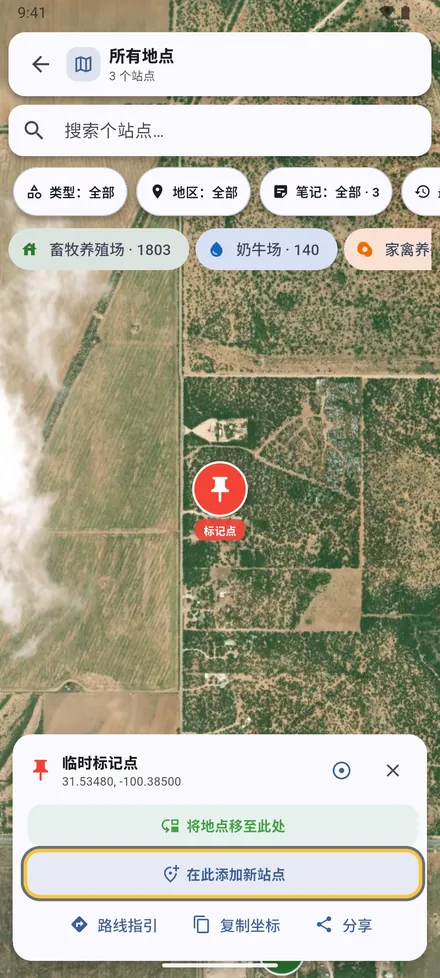Tap 复制坐标 to copy coordinates
The height and width of the screenshot is (978, 440).
[237, 925]
